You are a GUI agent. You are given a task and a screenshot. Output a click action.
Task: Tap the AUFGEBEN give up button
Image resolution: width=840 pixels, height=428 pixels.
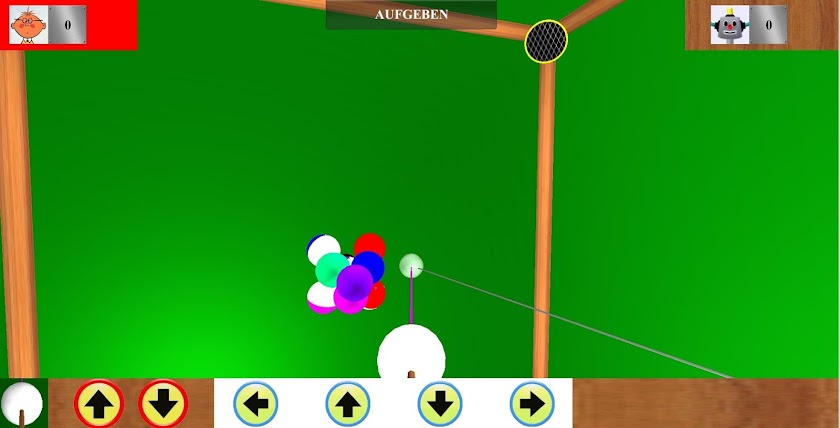(411, 15)
